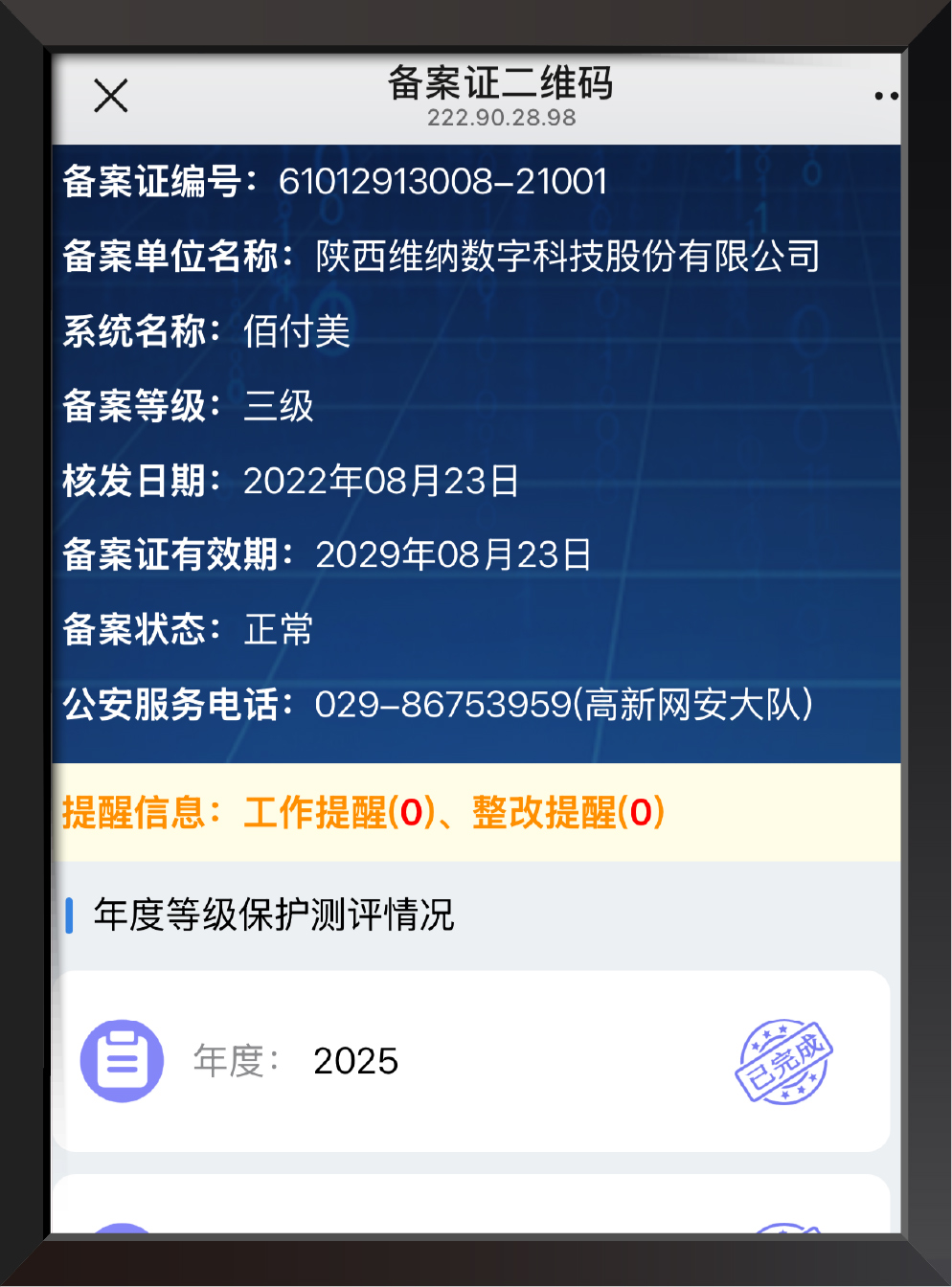Open 整改提醒(0) rectification reminders

pyautogui.click(x=567, y=813)
